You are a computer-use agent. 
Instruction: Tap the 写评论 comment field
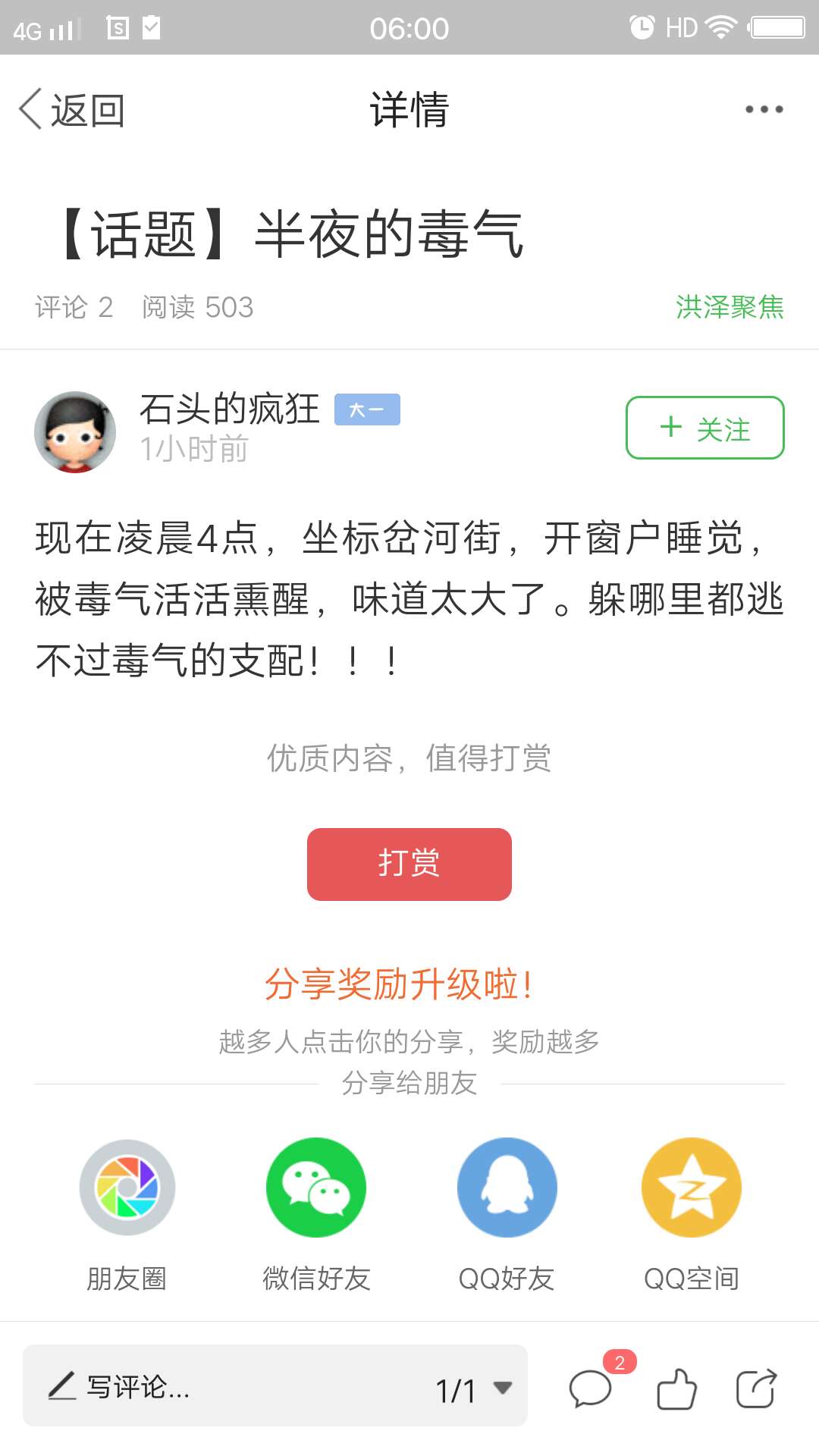[x=227, y=1386]
